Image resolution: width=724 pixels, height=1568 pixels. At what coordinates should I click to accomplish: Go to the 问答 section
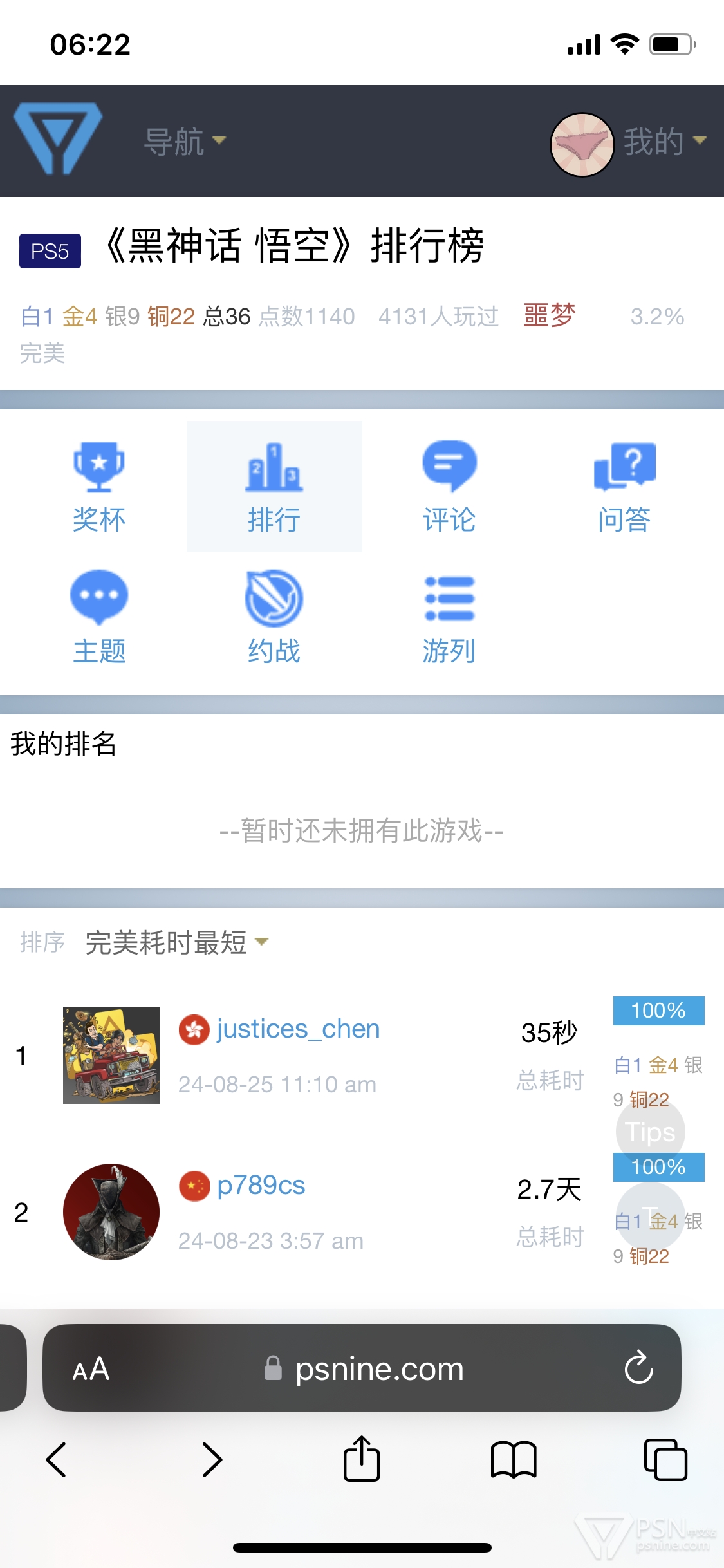coord(624,487)
